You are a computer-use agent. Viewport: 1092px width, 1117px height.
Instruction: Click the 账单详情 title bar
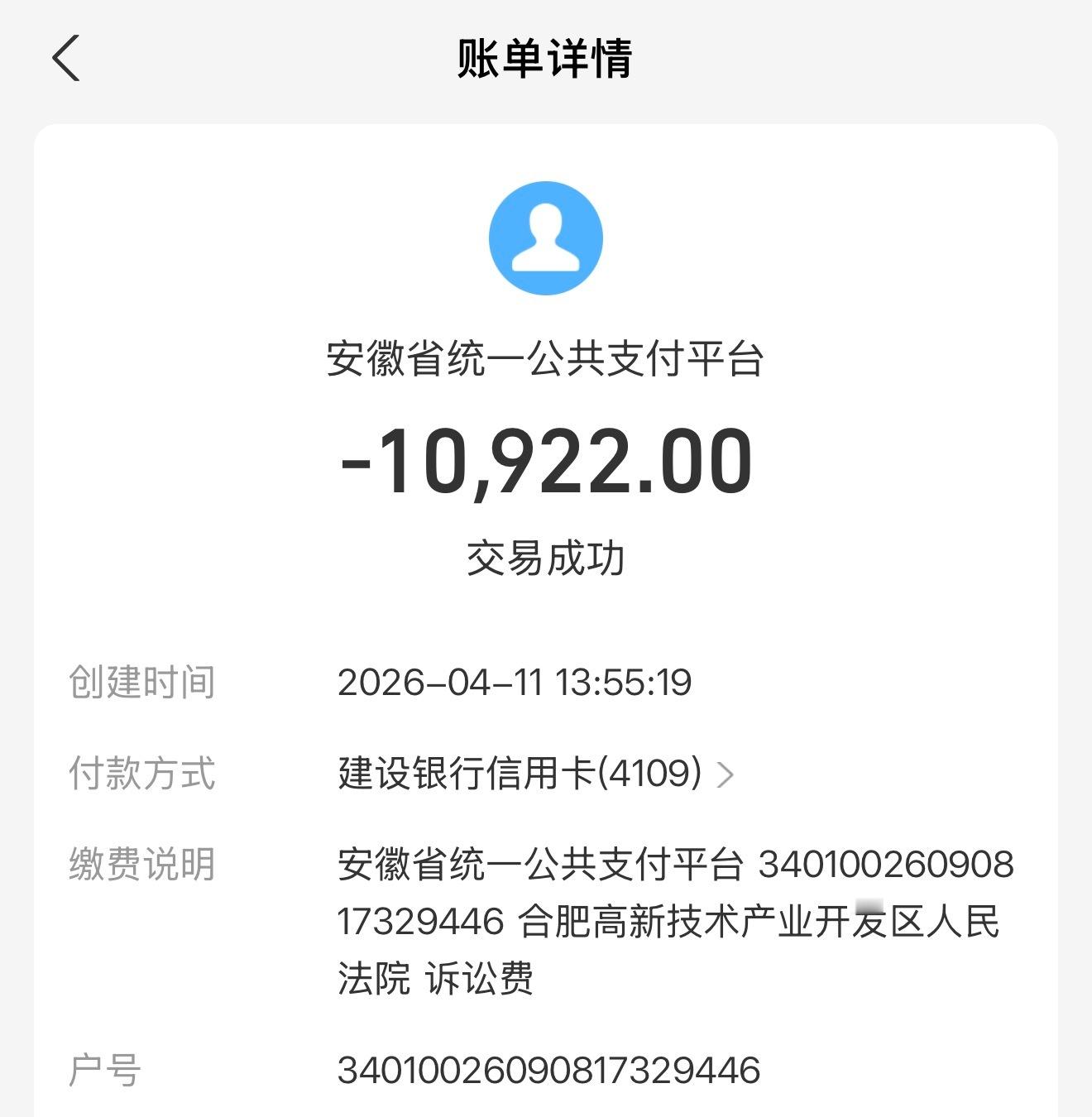(x=546, y=58)
